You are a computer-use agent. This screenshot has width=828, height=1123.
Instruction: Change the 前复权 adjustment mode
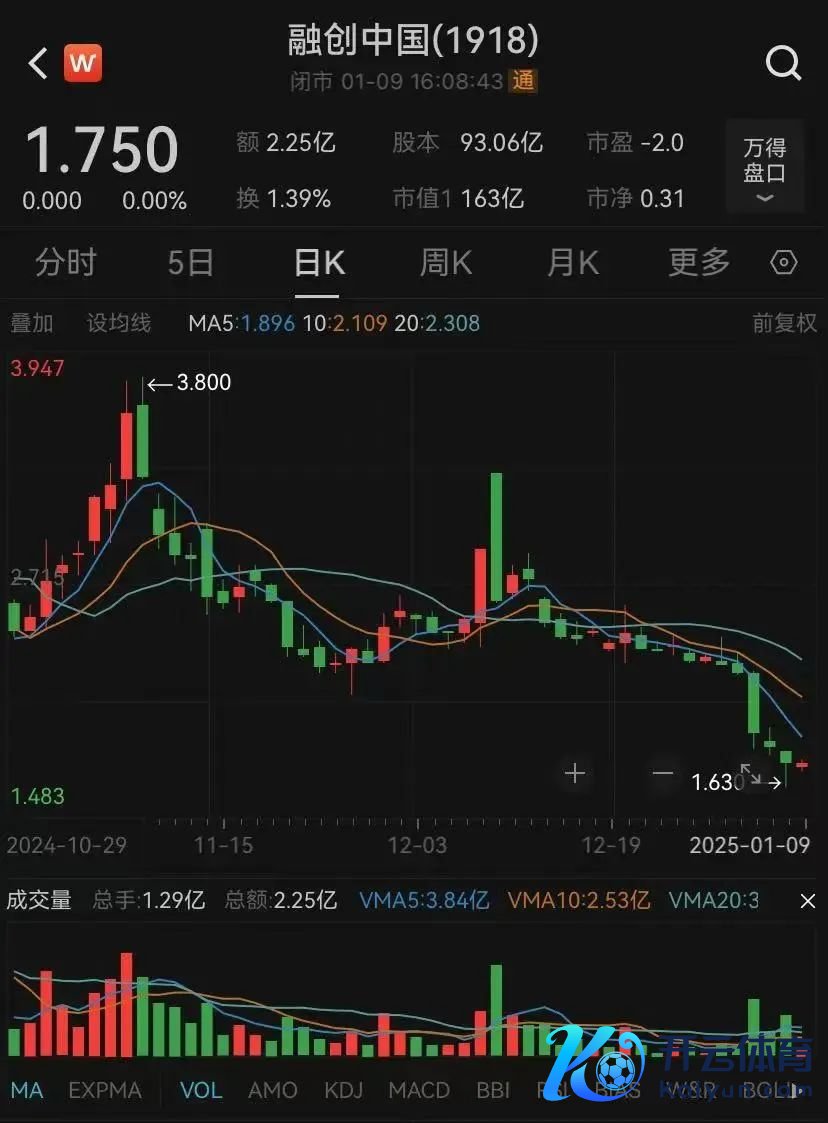click(x=784, y=323)
